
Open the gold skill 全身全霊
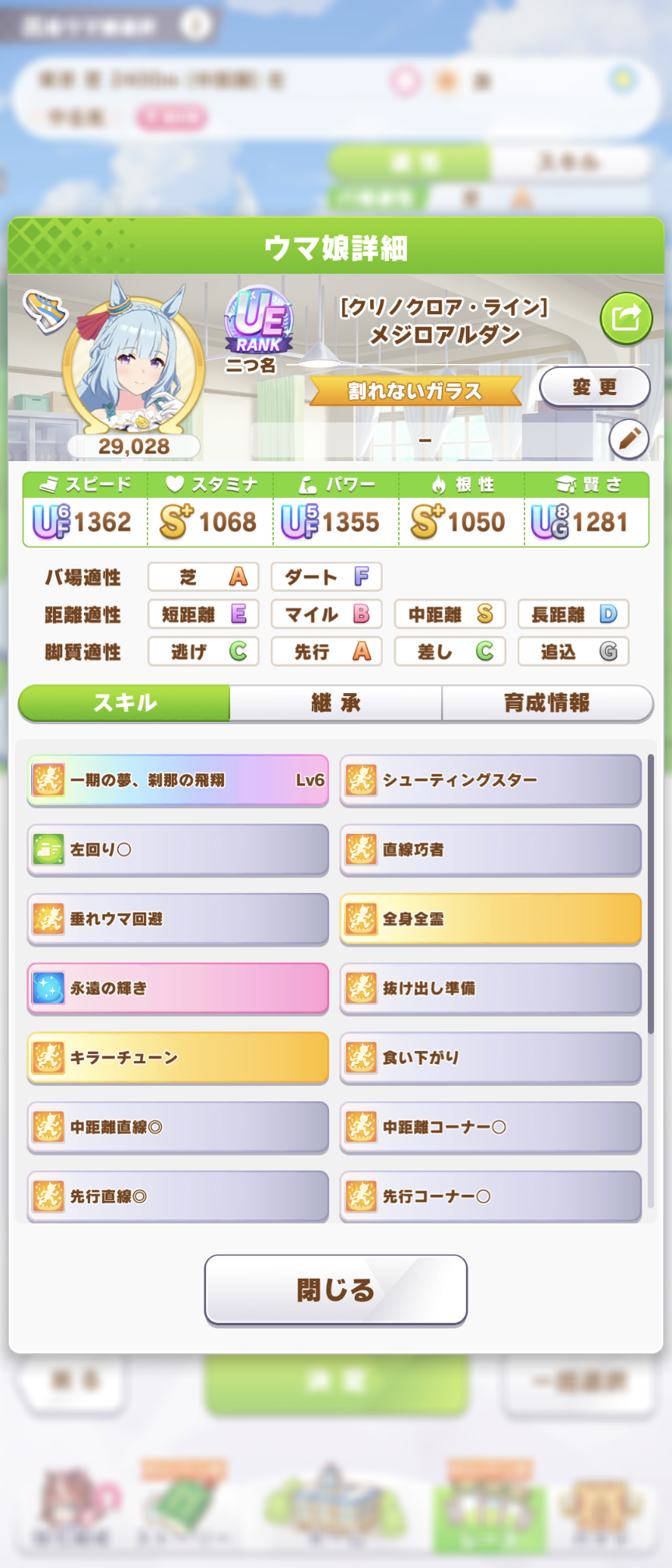pos(490,919)
